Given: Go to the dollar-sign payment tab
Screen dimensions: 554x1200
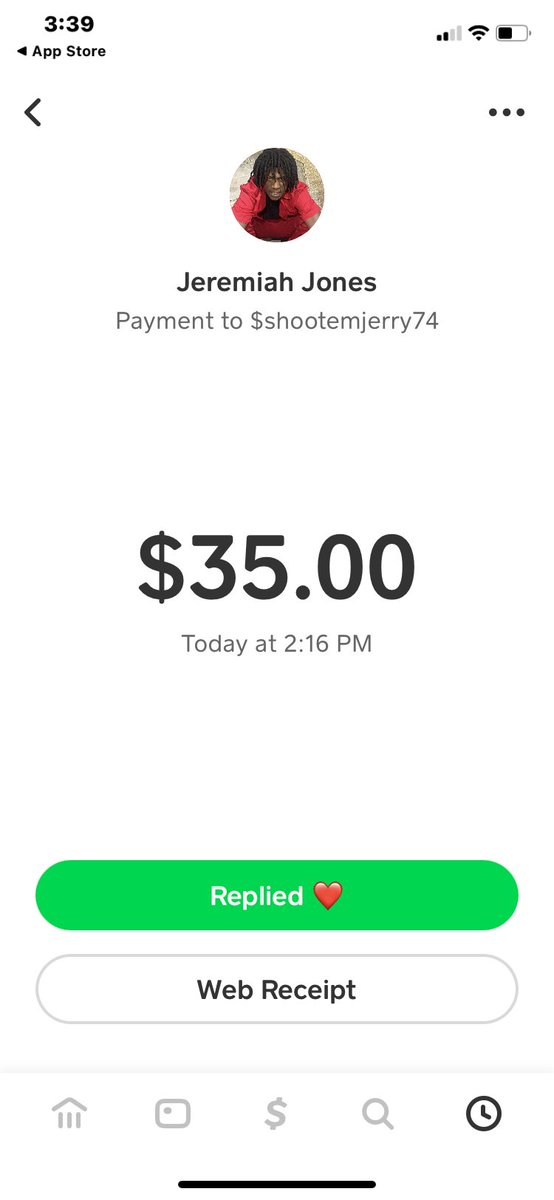Looking at the screenshot, I should 276,1113.
